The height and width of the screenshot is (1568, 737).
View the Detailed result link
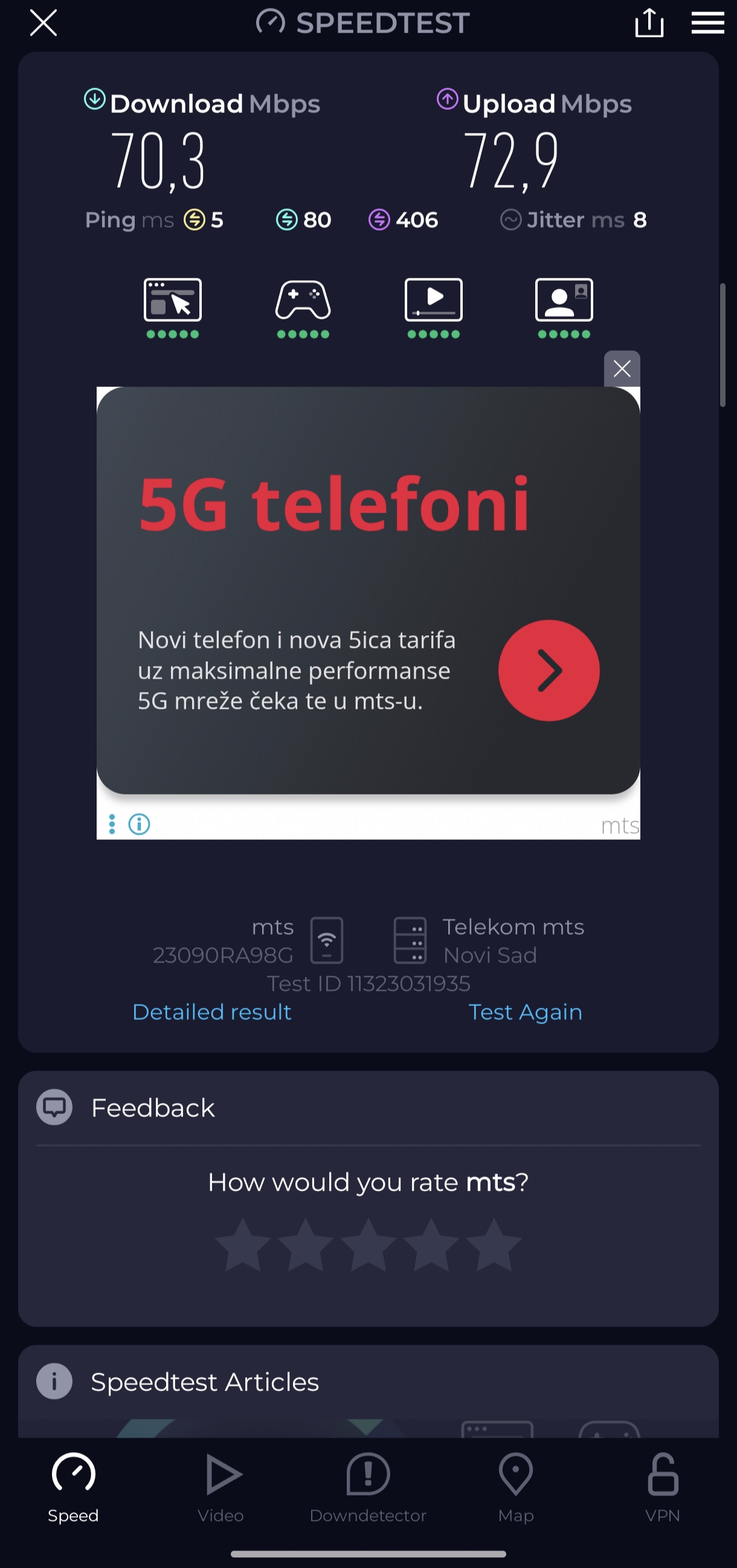point(212,1012)
